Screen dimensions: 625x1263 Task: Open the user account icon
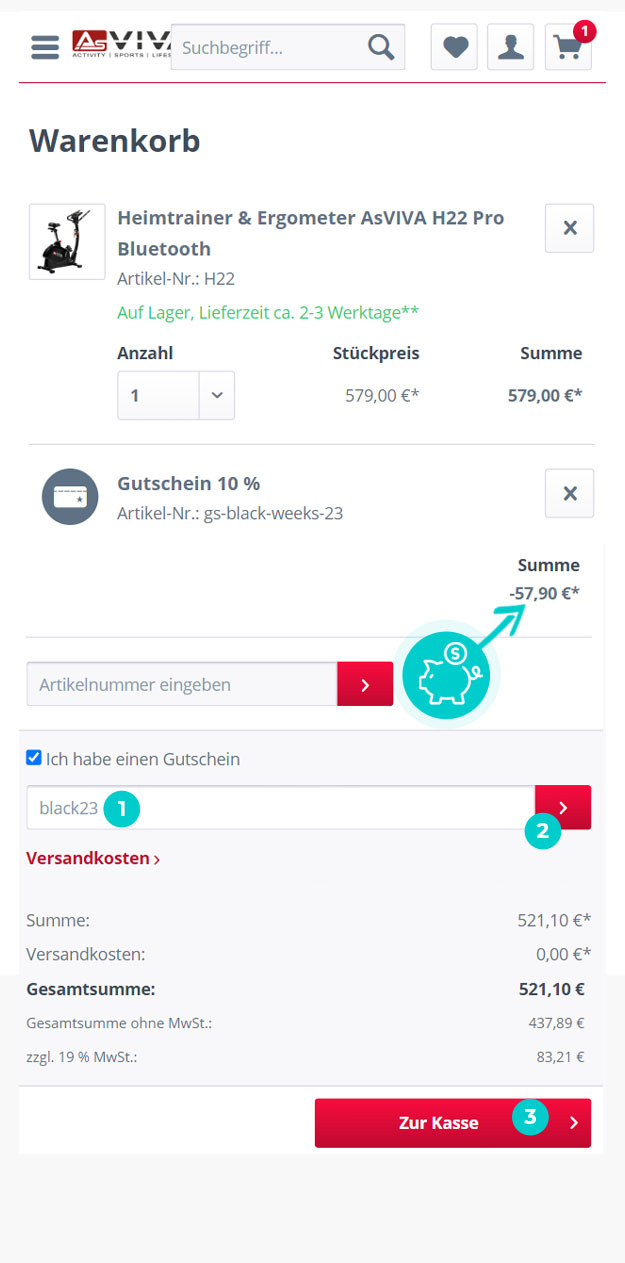(511, 47)
